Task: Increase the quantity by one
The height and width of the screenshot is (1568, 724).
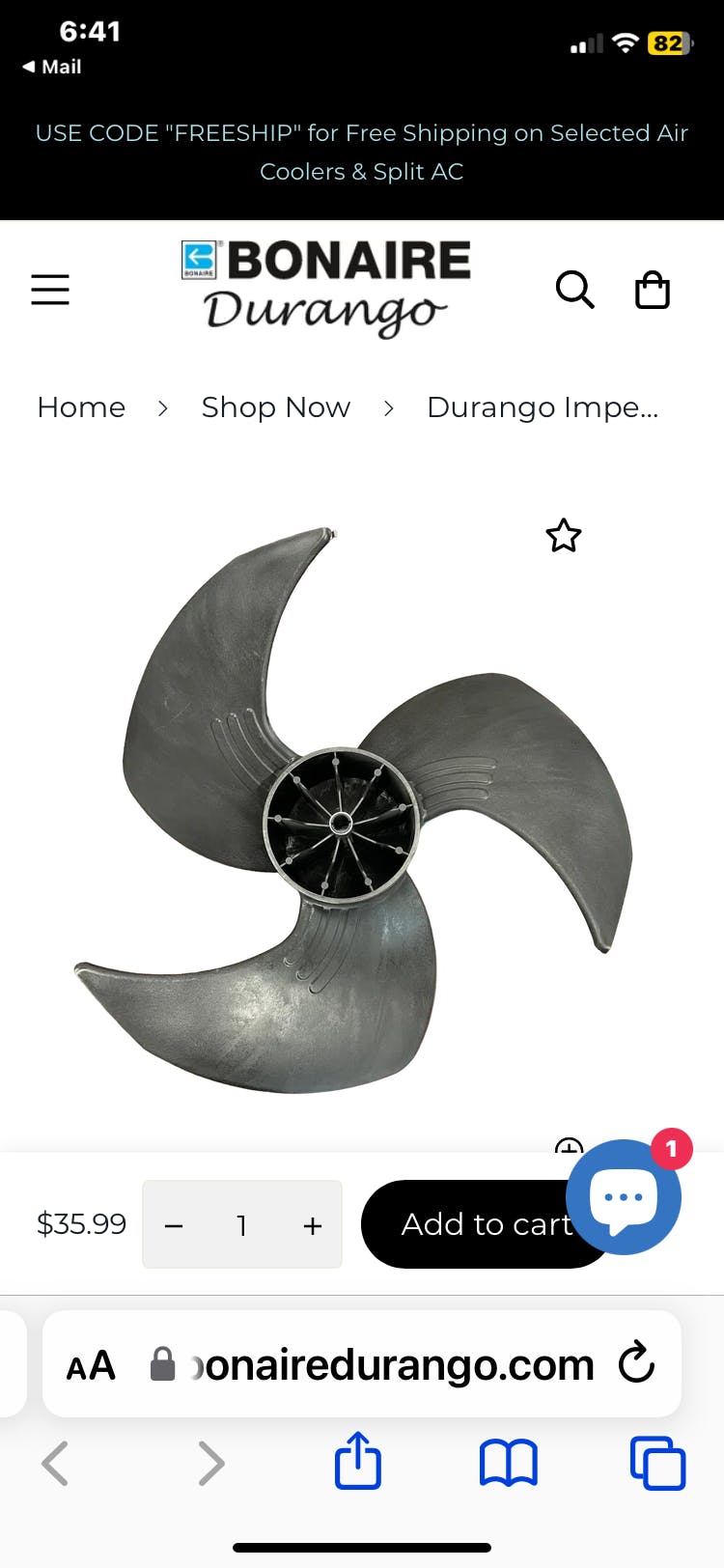Action: (312, 1226)
